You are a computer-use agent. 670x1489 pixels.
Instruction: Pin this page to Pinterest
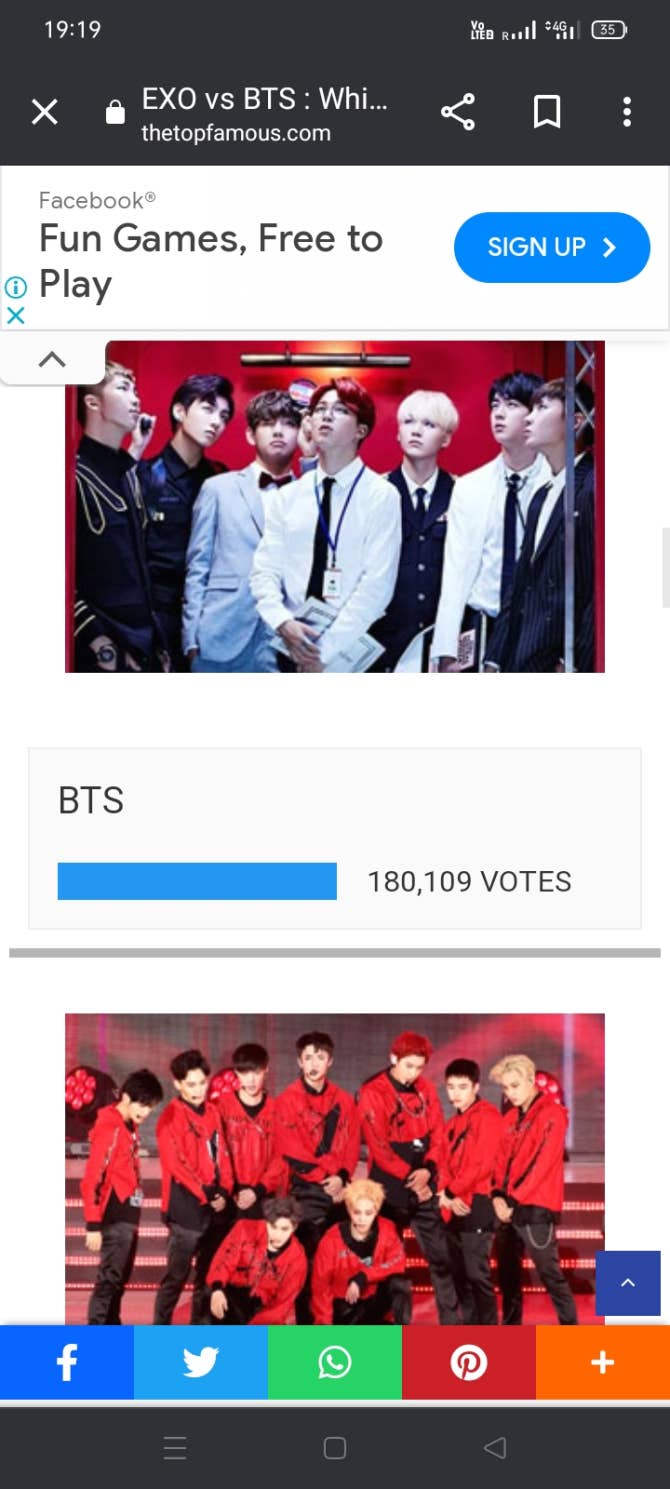pyautogui.click(x=469, y=1362)
